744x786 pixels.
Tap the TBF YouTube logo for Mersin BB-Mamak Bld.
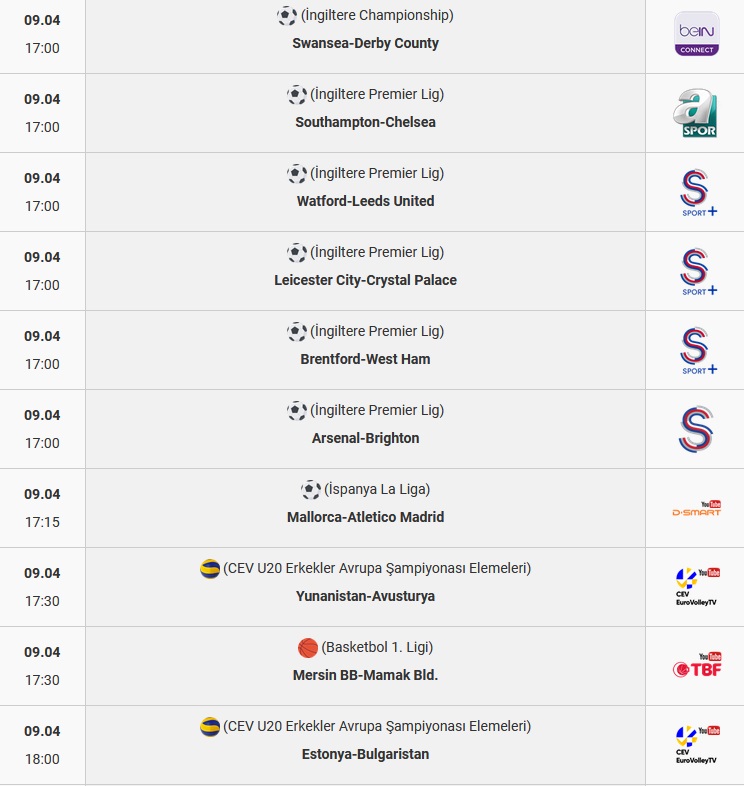[x=696, y=665]
